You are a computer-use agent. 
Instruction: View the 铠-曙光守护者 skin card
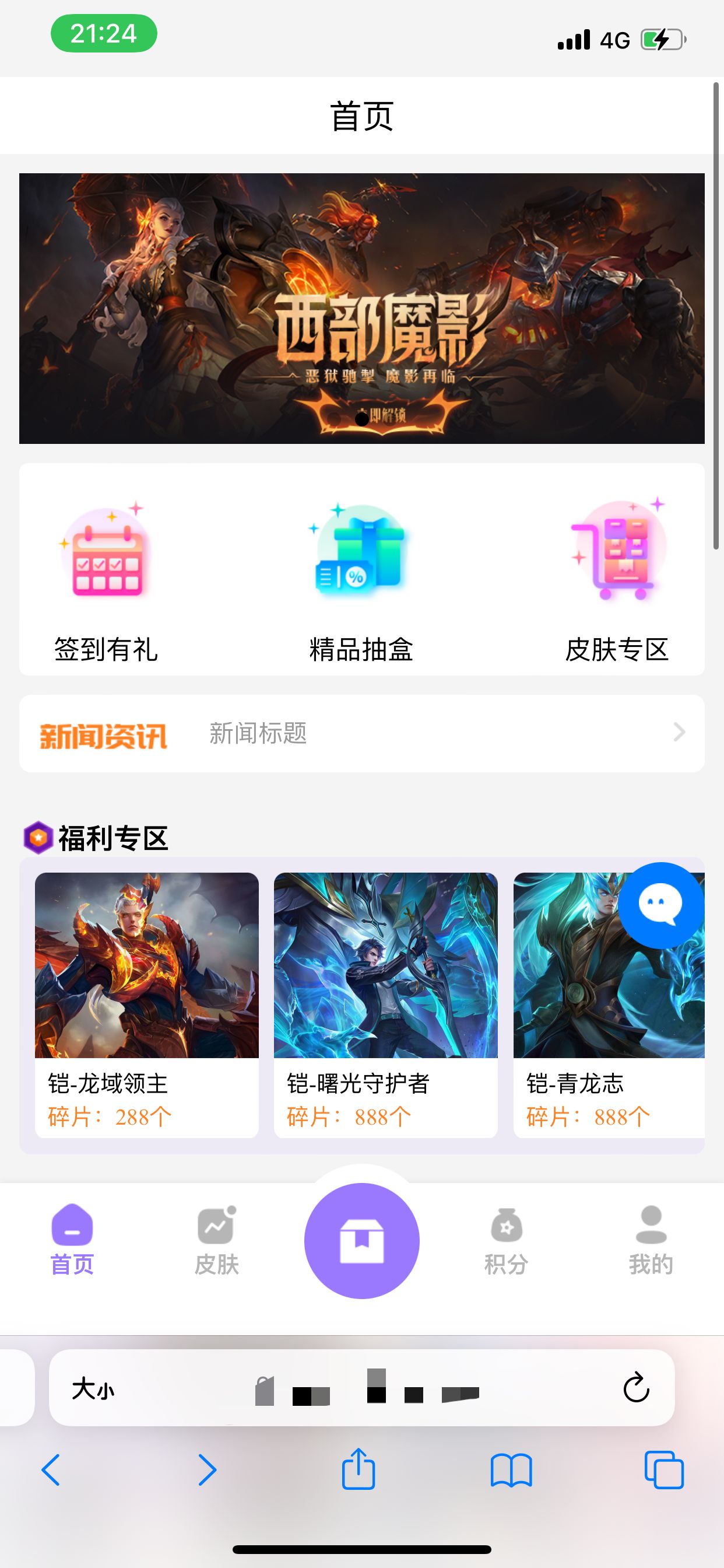(x=386, y=1005)
